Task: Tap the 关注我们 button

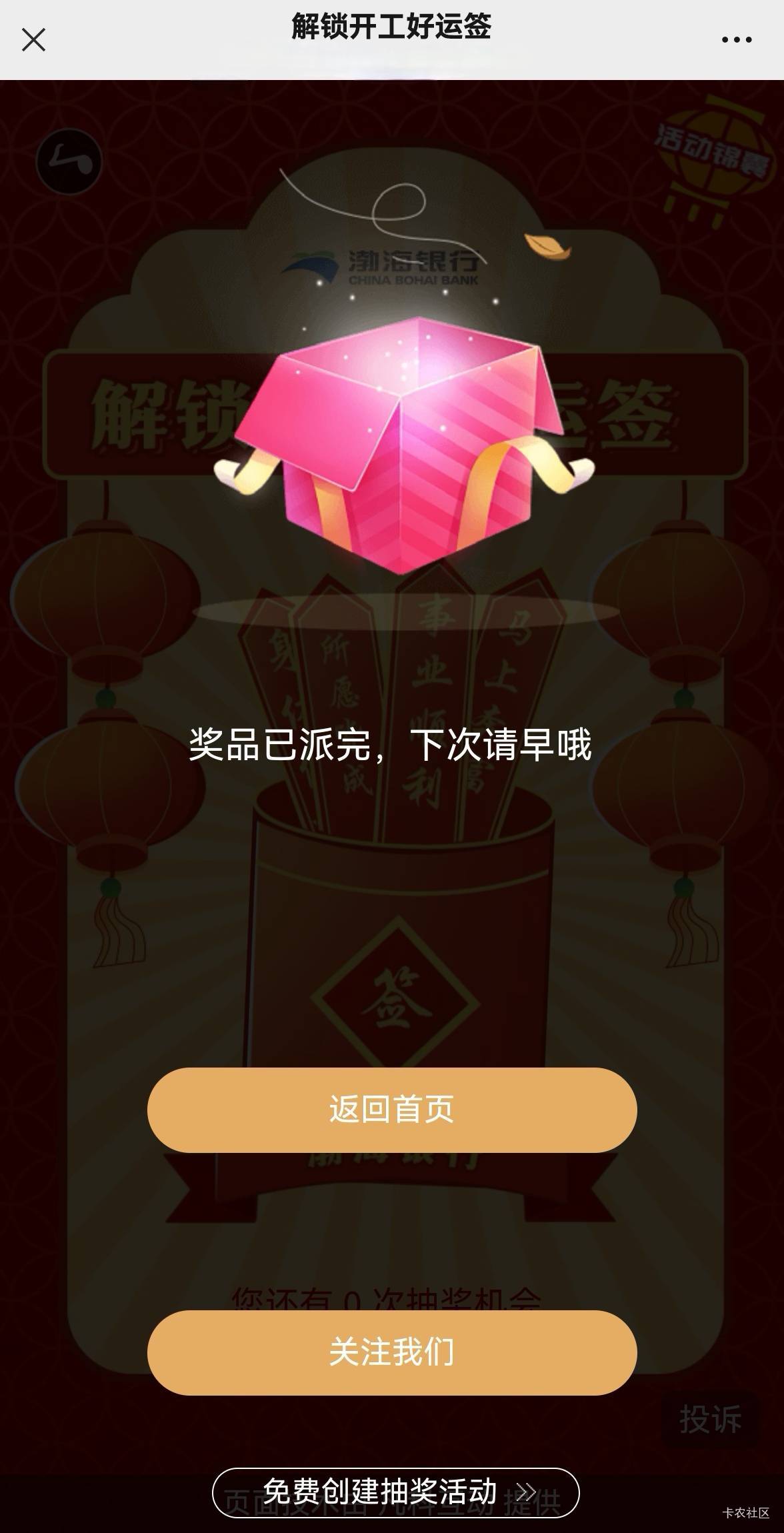Action: point(392,1352)
